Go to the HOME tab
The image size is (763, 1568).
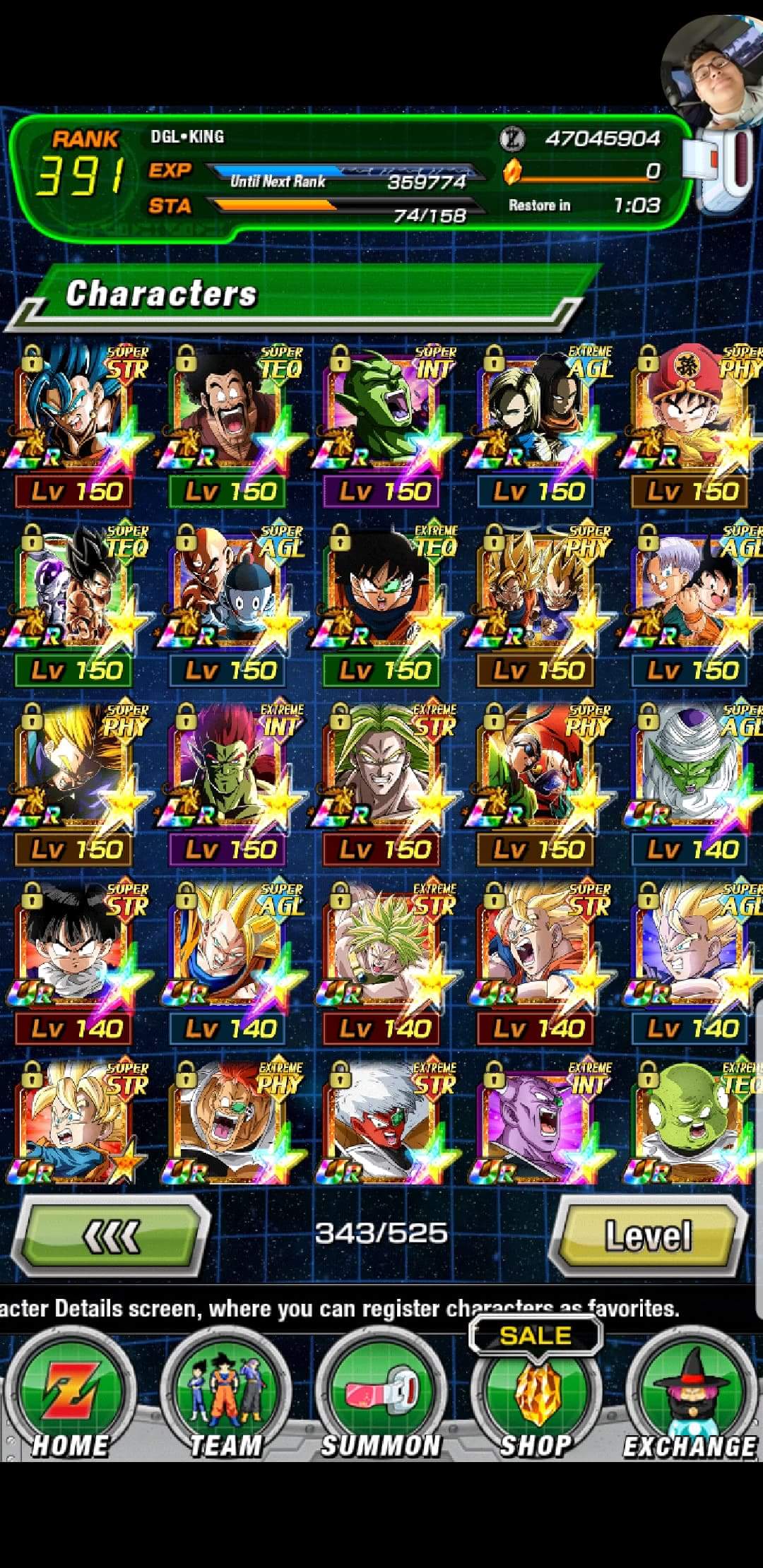[x=70, y=1396]
